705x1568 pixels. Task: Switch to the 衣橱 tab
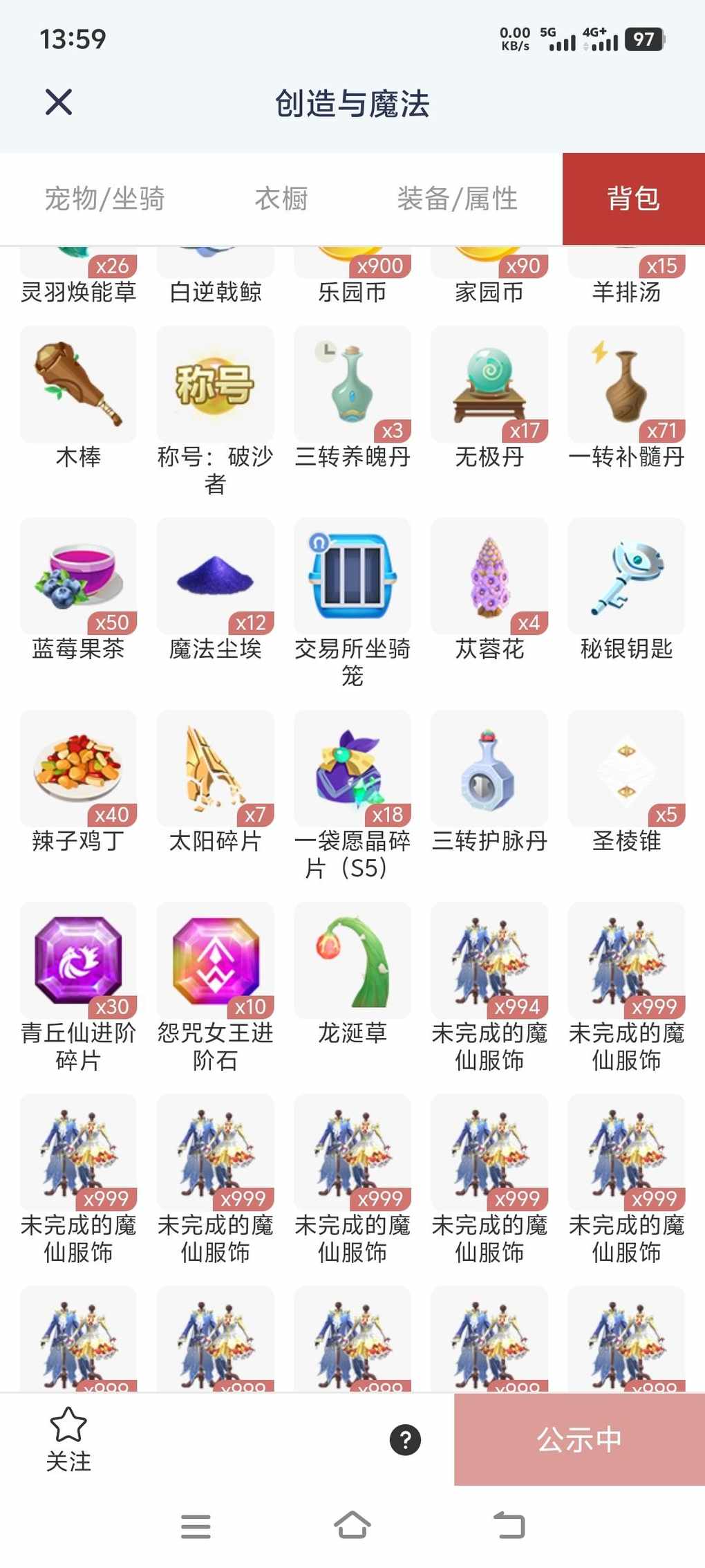281,199
